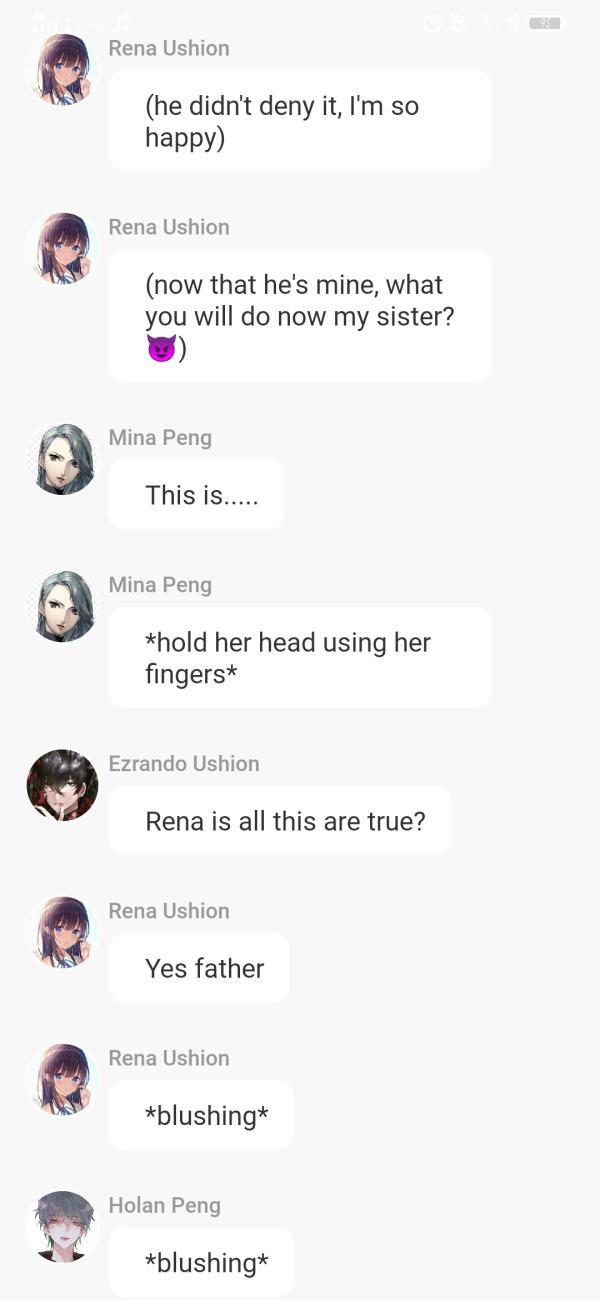Viewport: 600px width, 1300px height.
Task: Tap the "This is....." message bubble
Action: click(196, 494)
